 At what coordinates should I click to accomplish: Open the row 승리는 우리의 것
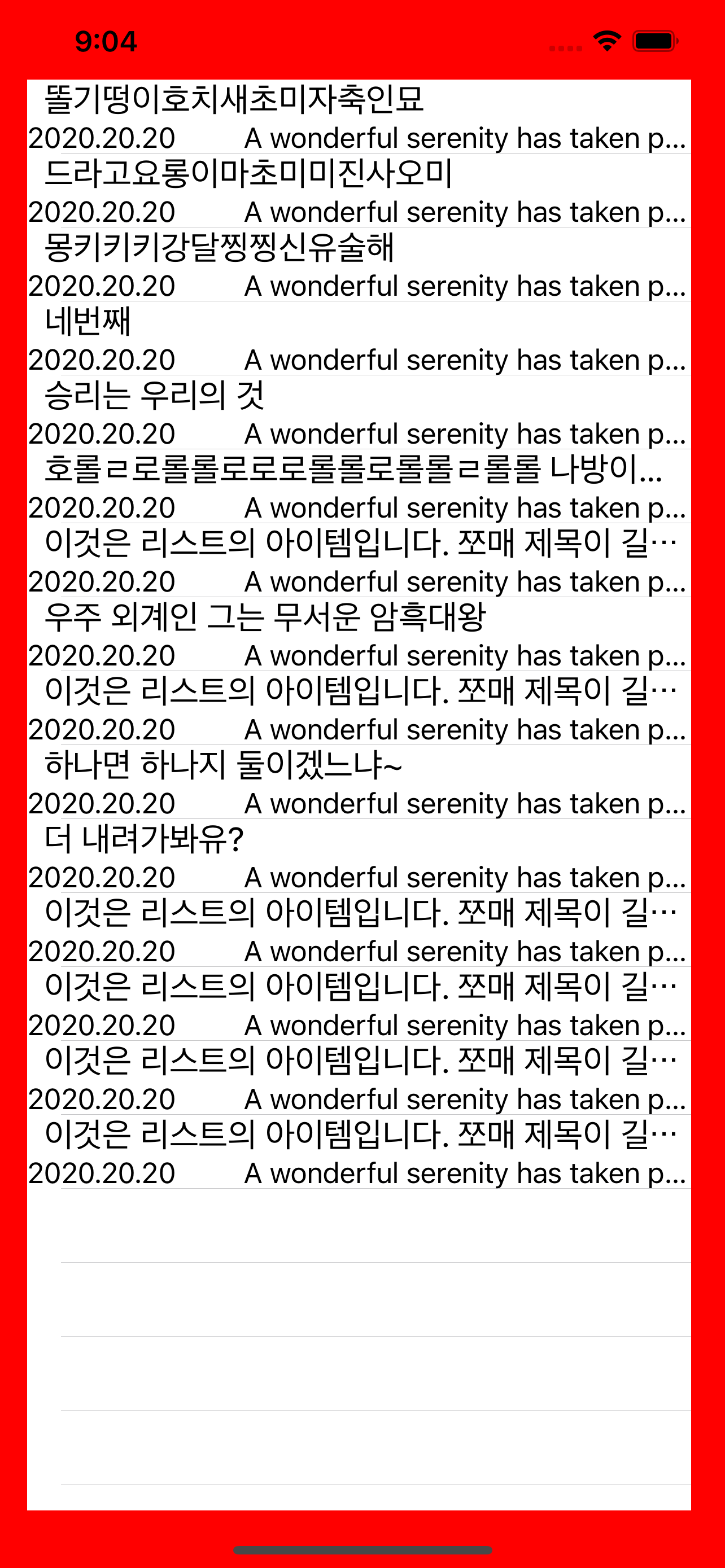pos(359,412)
